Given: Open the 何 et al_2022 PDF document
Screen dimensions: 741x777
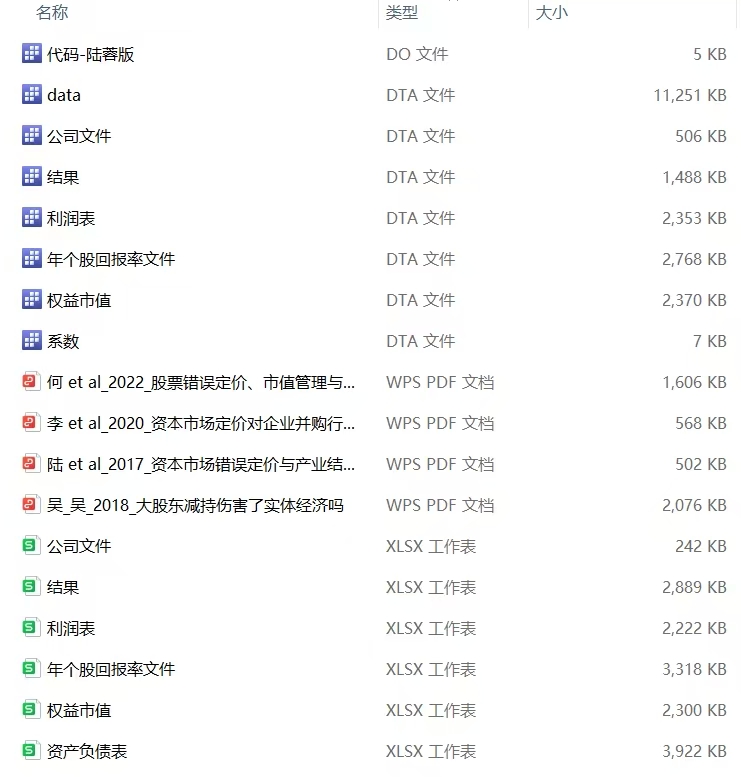Looking at the screenshot, I should (200, 382).
